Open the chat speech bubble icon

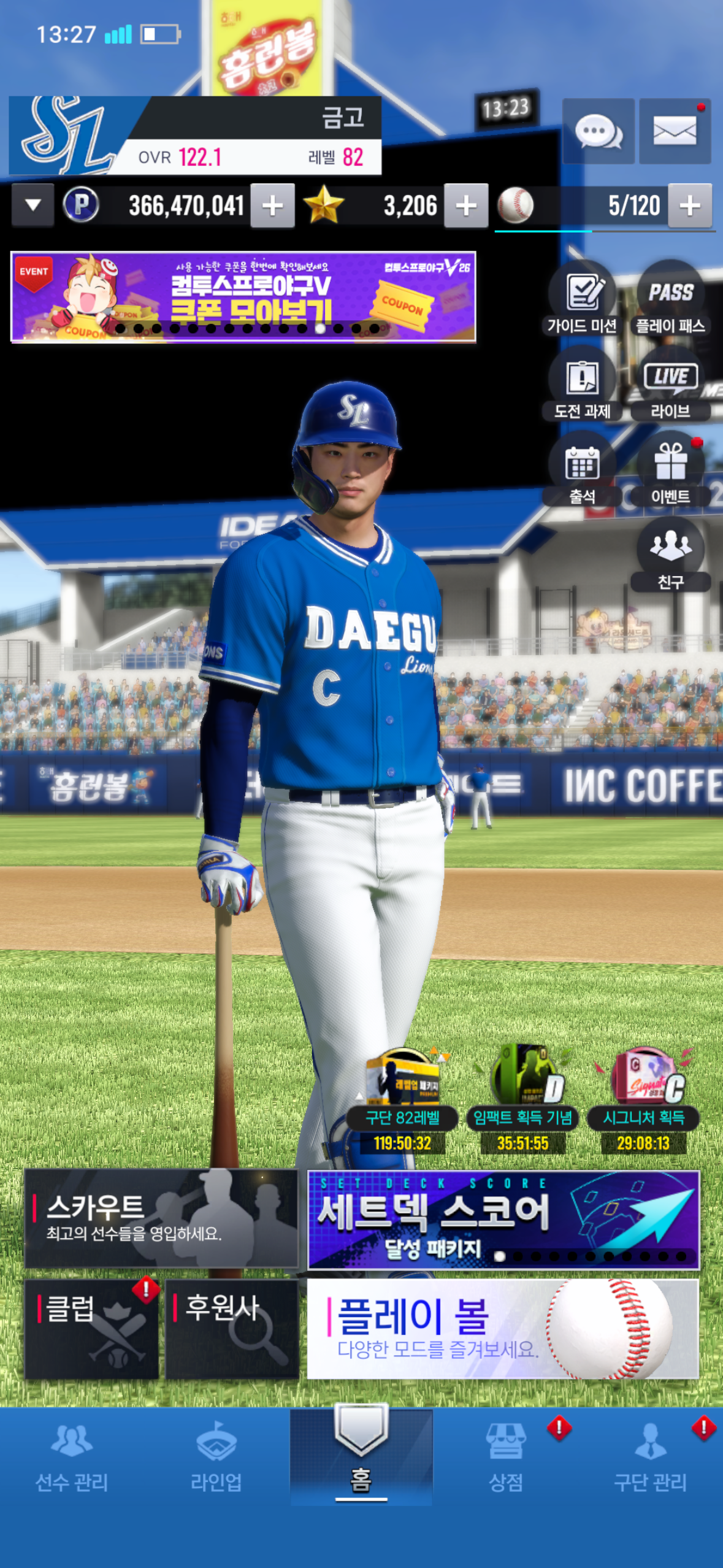click(x=598, y=131)
